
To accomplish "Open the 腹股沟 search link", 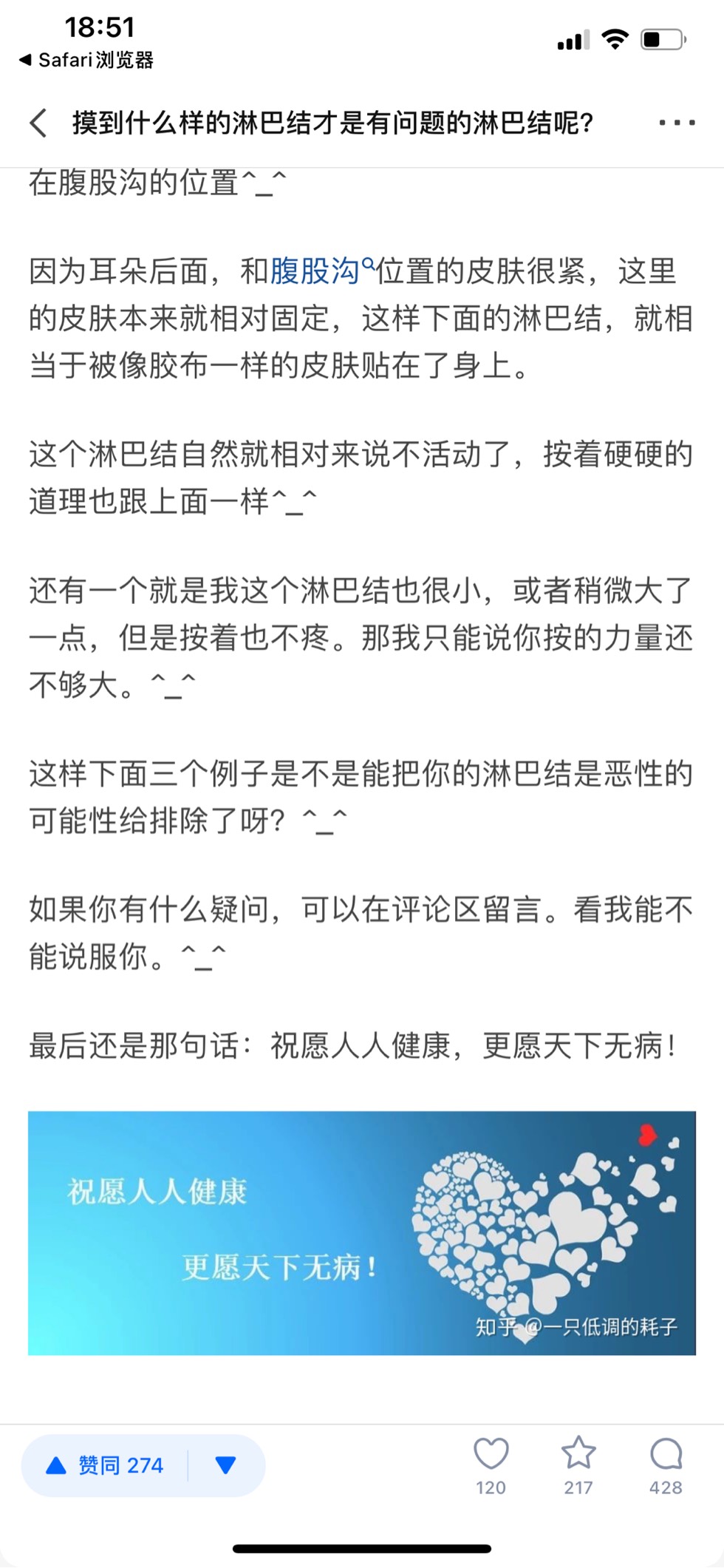I will pyautogui.click(x=315, y=271).
